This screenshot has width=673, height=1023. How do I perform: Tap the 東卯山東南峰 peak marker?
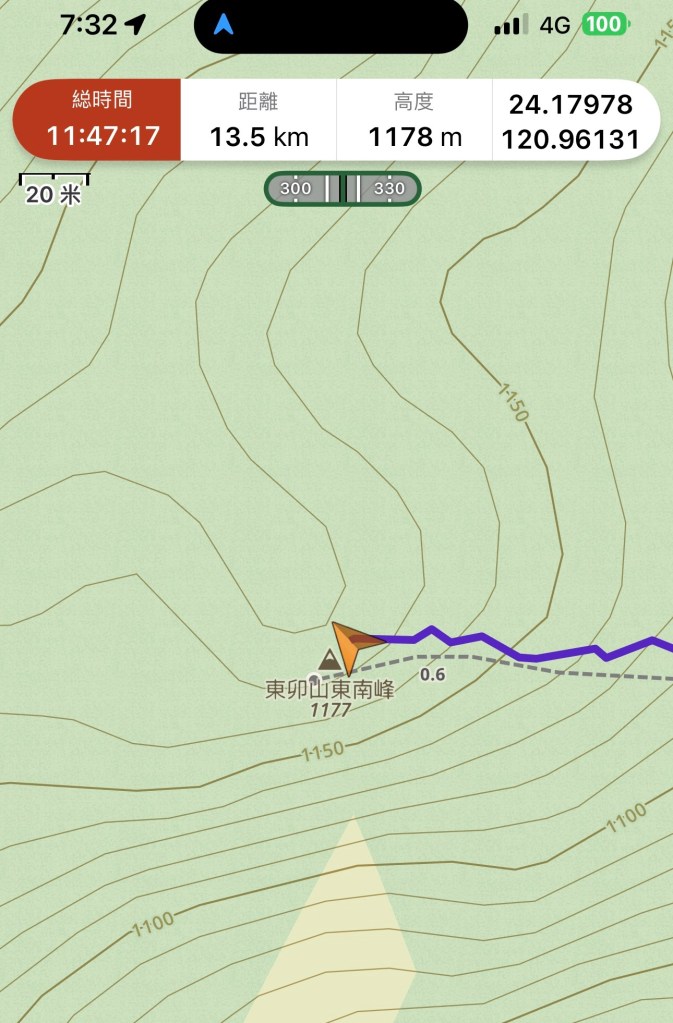[x=329, y=660]
